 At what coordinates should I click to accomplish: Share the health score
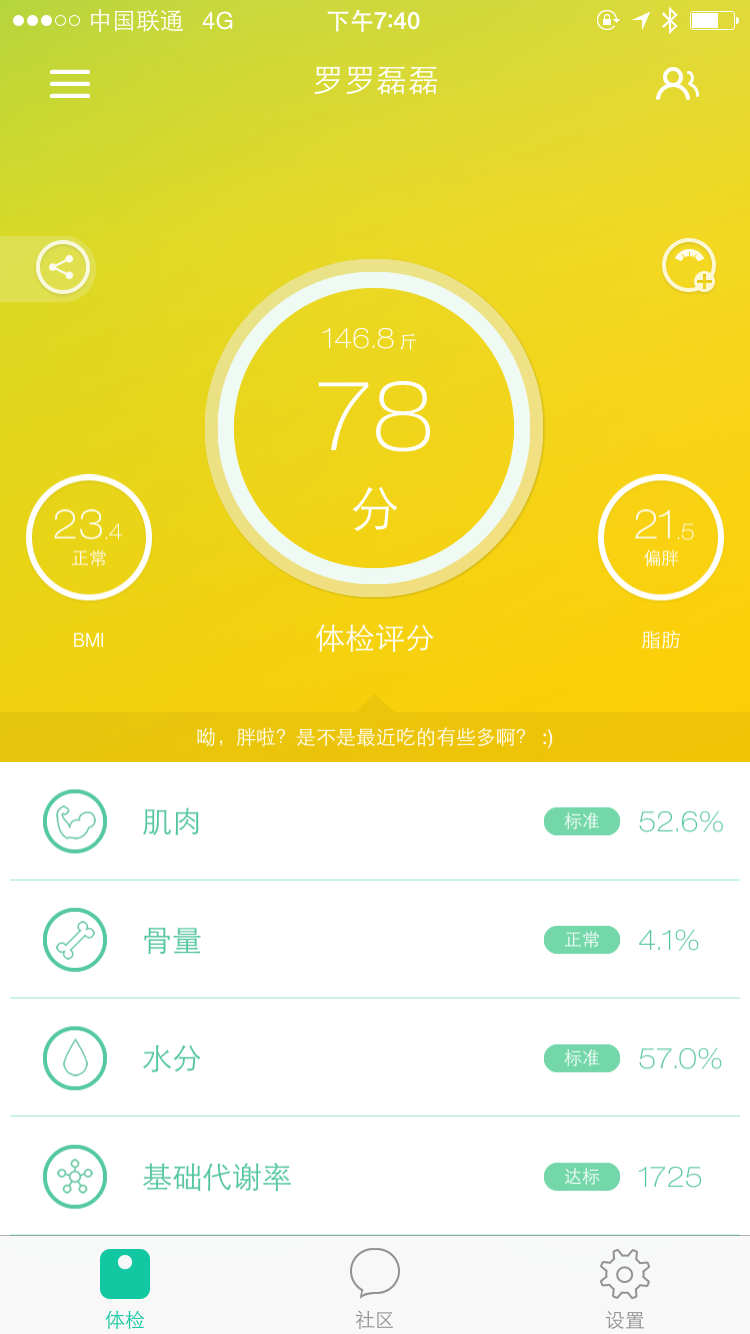[63, 267]
